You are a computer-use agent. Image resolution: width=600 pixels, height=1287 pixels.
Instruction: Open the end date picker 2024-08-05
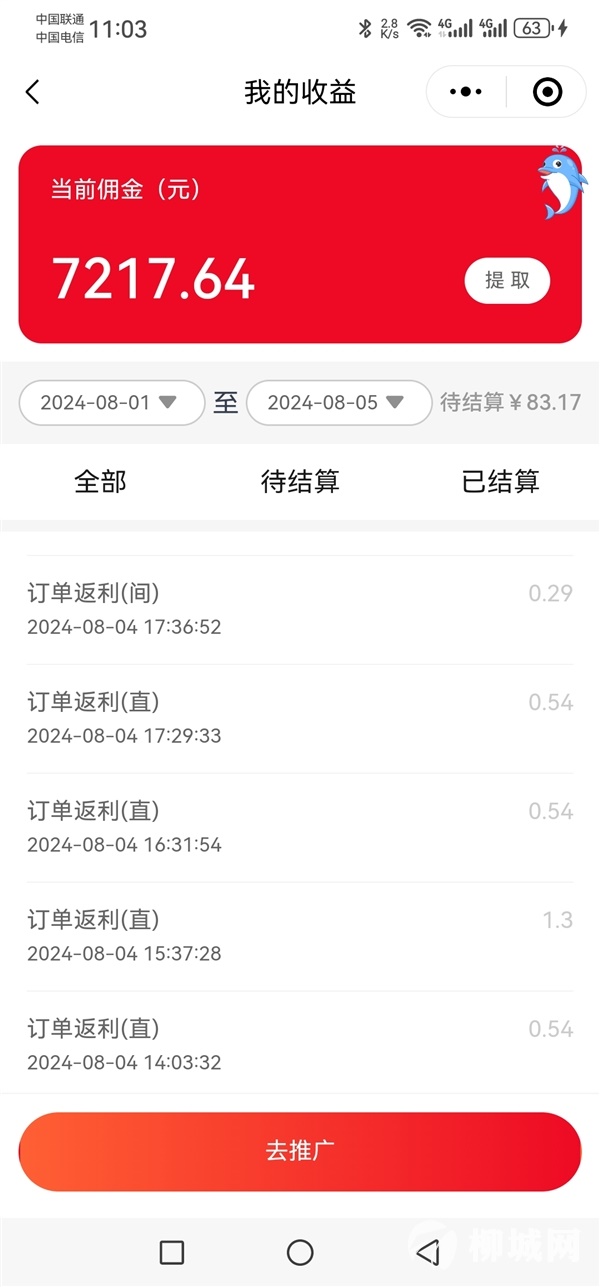(339, 403)
